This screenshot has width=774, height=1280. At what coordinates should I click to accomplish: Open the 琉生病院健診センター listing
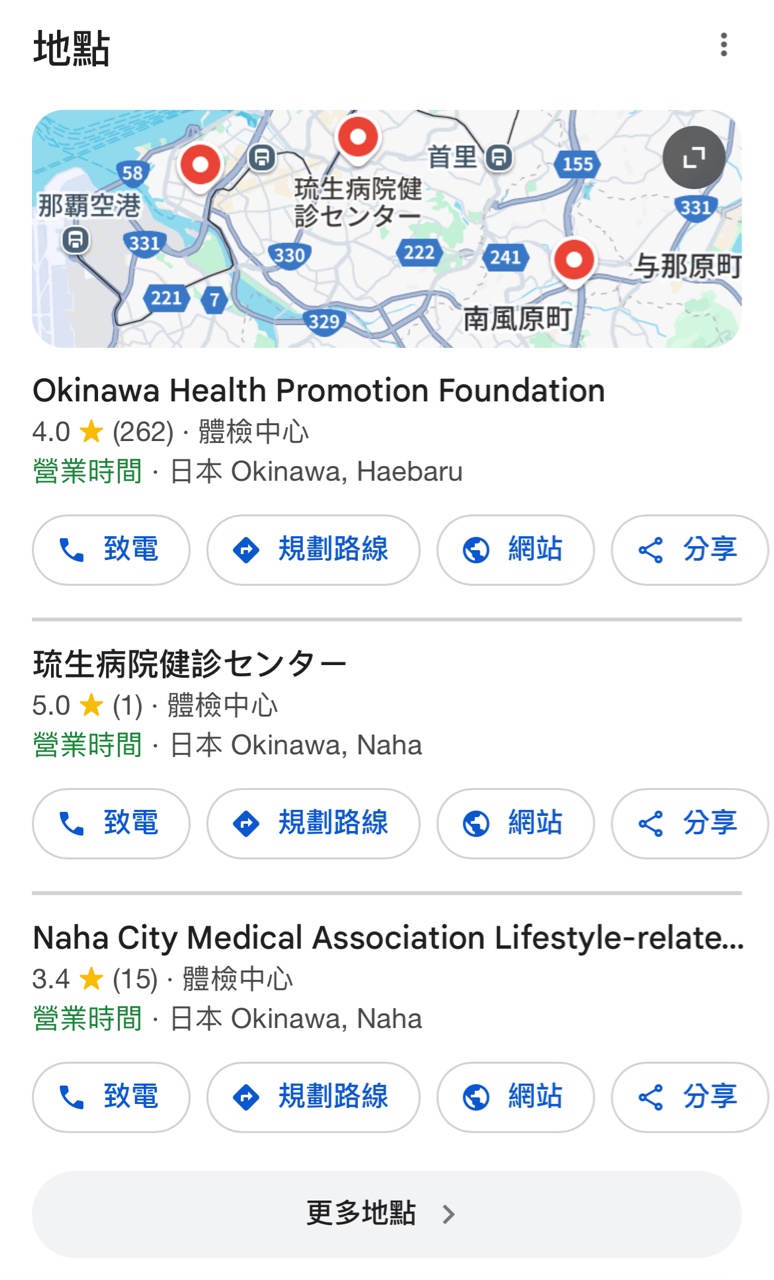click(190, 663)
